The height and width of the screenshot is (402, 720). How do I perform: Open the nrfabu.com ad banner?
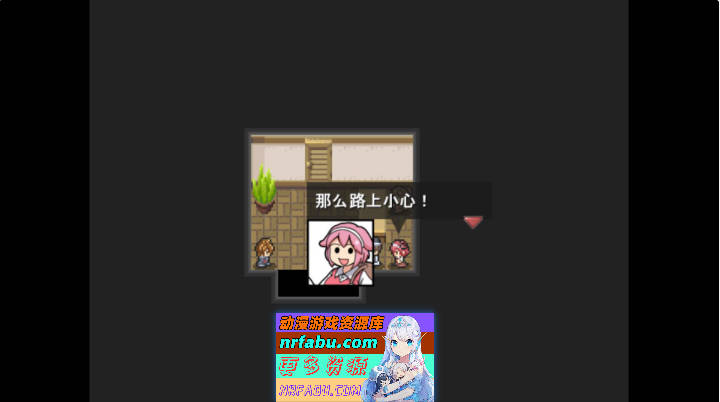pos(354,357)
